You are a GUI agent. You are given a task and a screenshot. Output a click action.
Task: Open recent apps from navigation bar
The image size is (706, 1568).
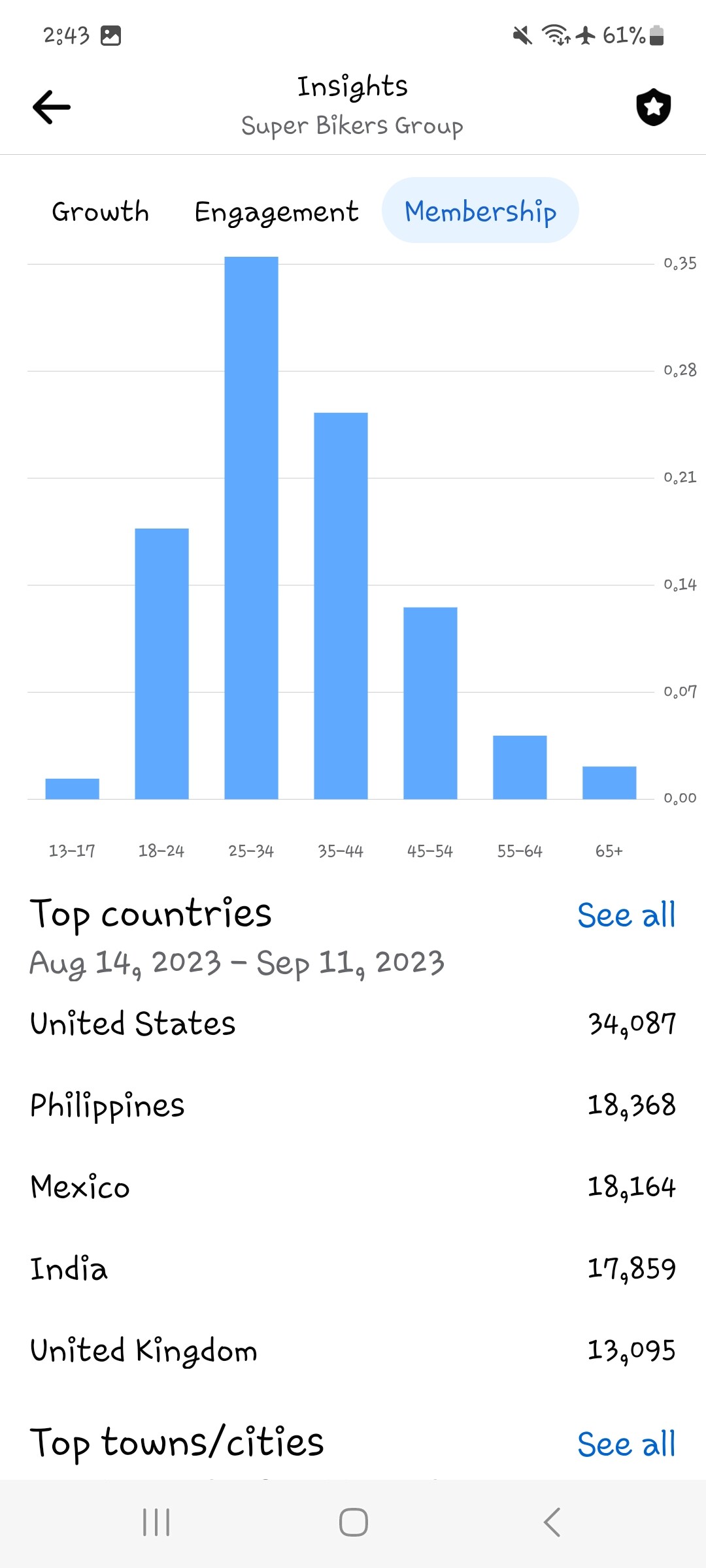(156, 1522)
